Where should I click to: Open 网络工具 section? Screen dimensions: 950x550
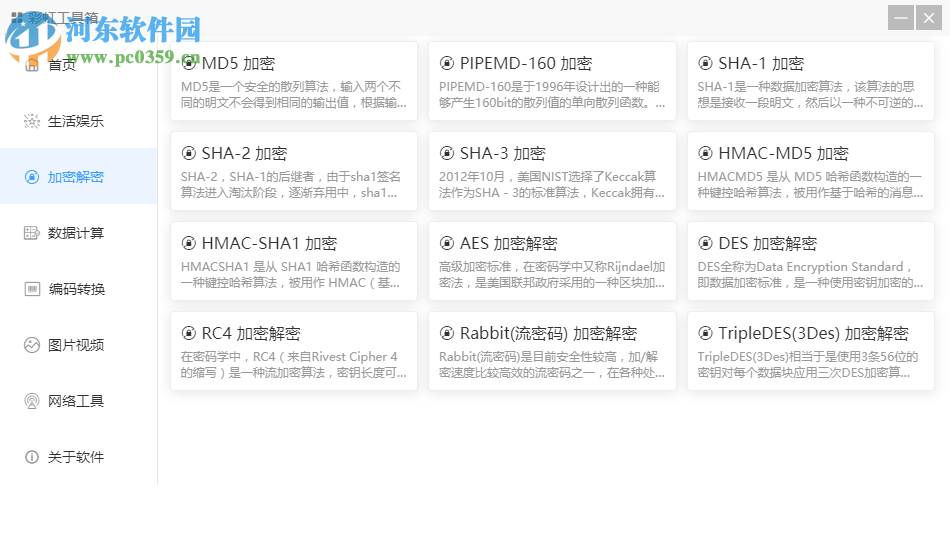[x=75, y=401]
